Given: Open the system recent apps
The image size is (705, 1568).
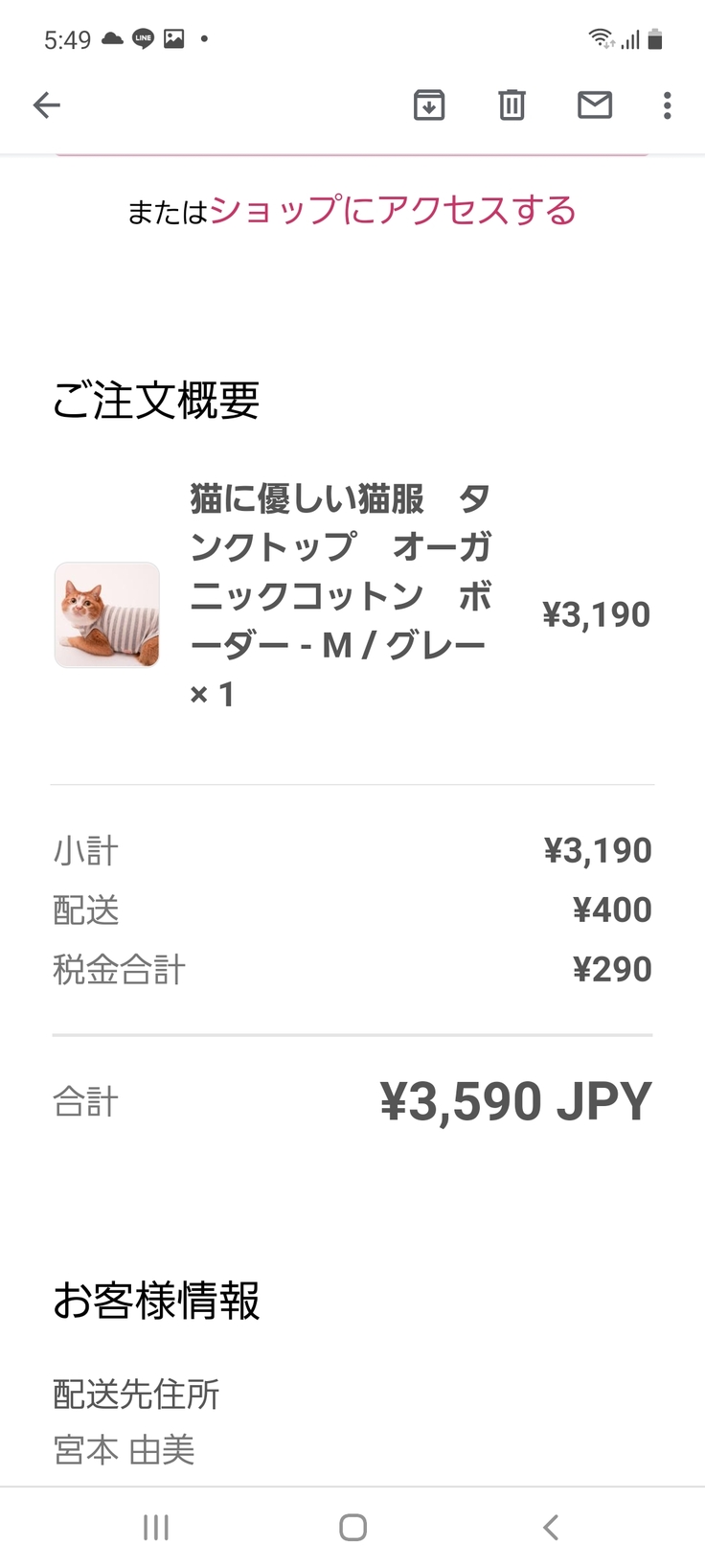Looking at the screenshot, I should (x=156, y=1527).
